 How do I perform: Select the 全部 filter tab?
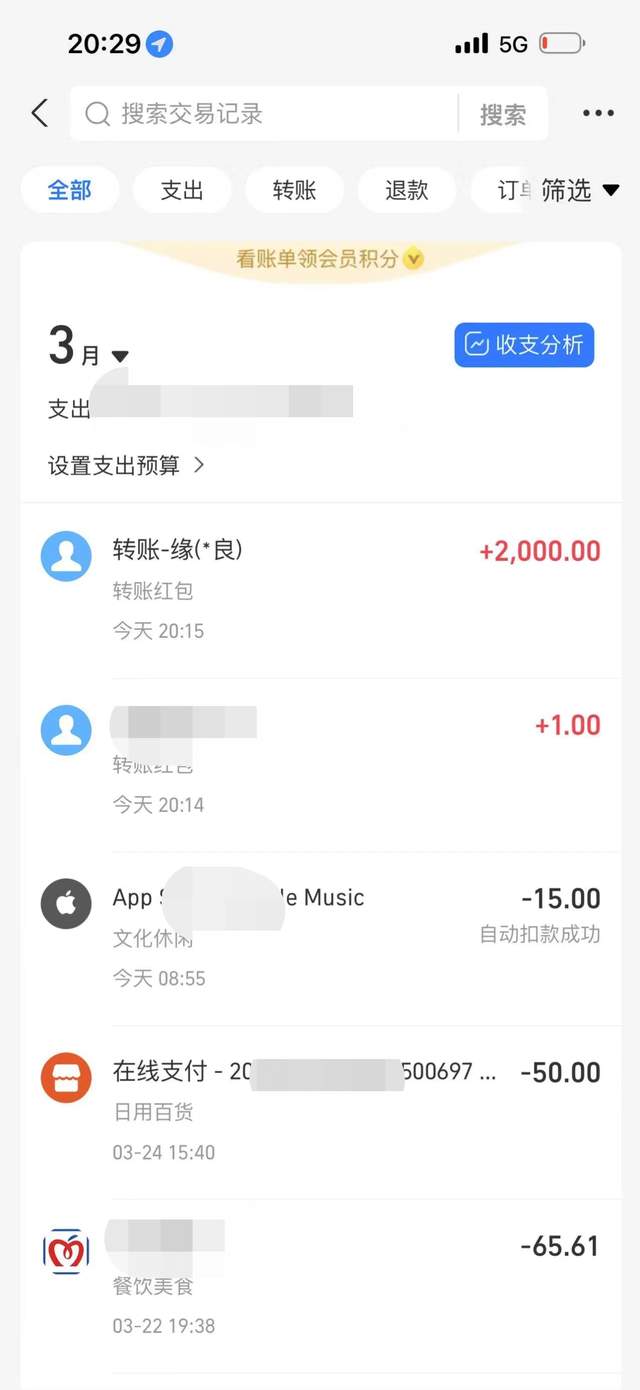tap(70, 190)
